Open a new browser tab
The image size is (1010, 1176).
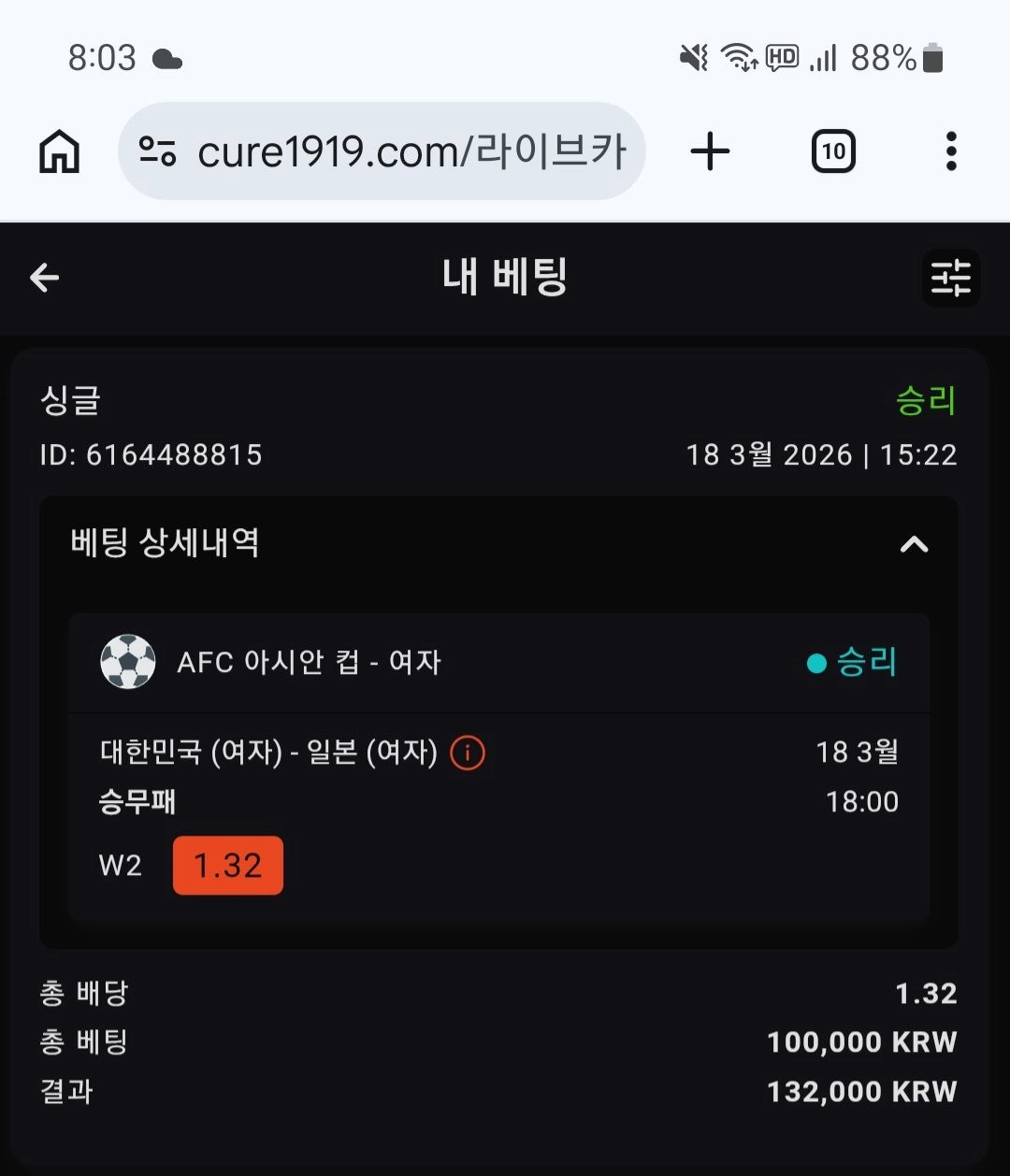pyautogui.click(x=710, y=151)
